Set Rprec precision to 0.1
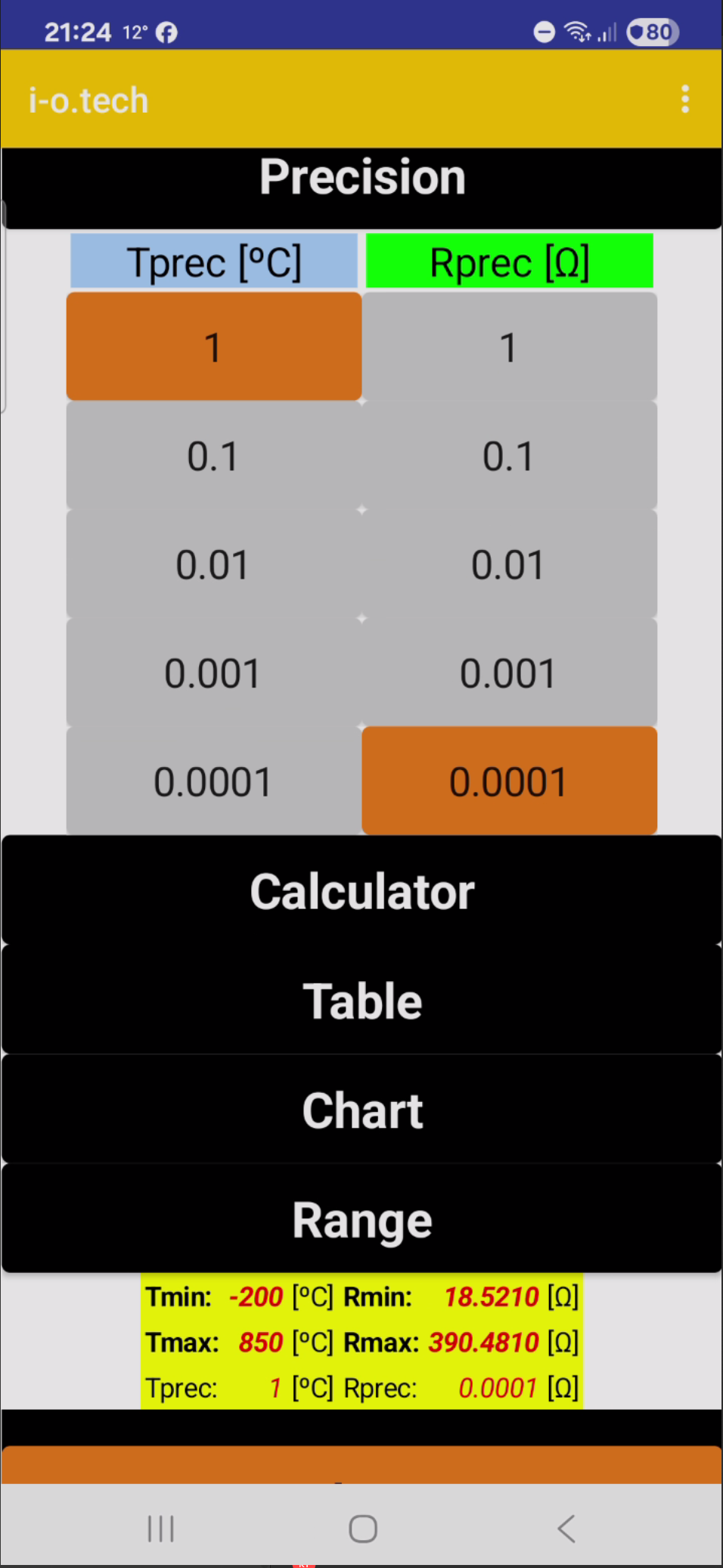Screen dimensions: 723x1568 click(x=509, y=456)
